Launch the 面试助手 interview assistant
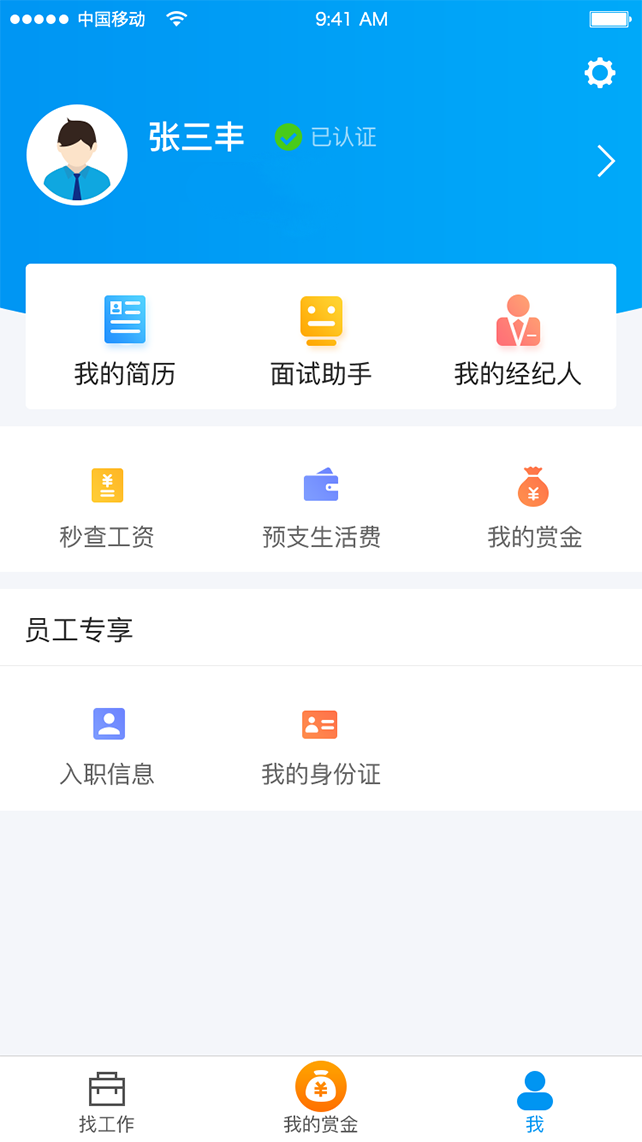This screenshot has height=1142, width=642. (321, 340)
